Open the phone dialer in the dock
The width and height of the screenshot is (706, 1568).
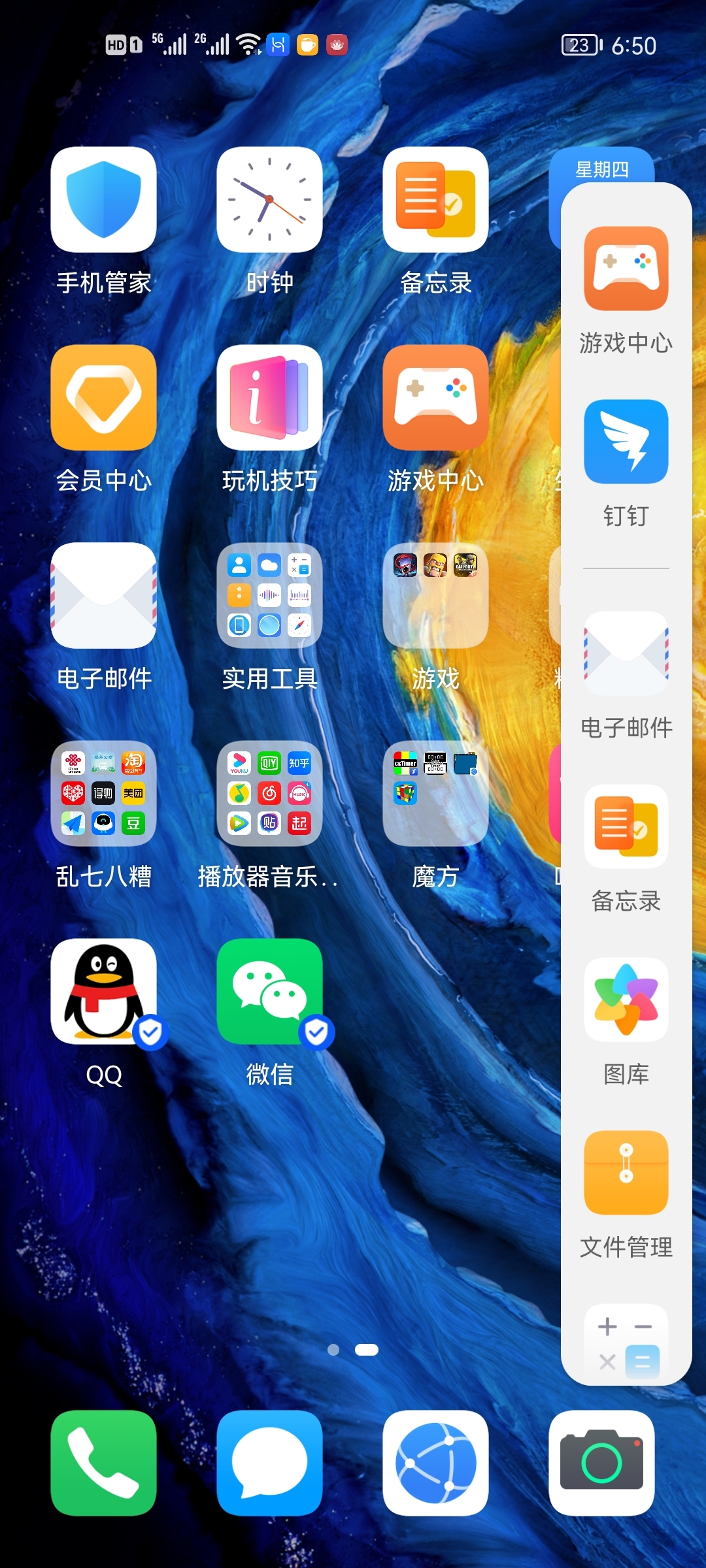104,1463
